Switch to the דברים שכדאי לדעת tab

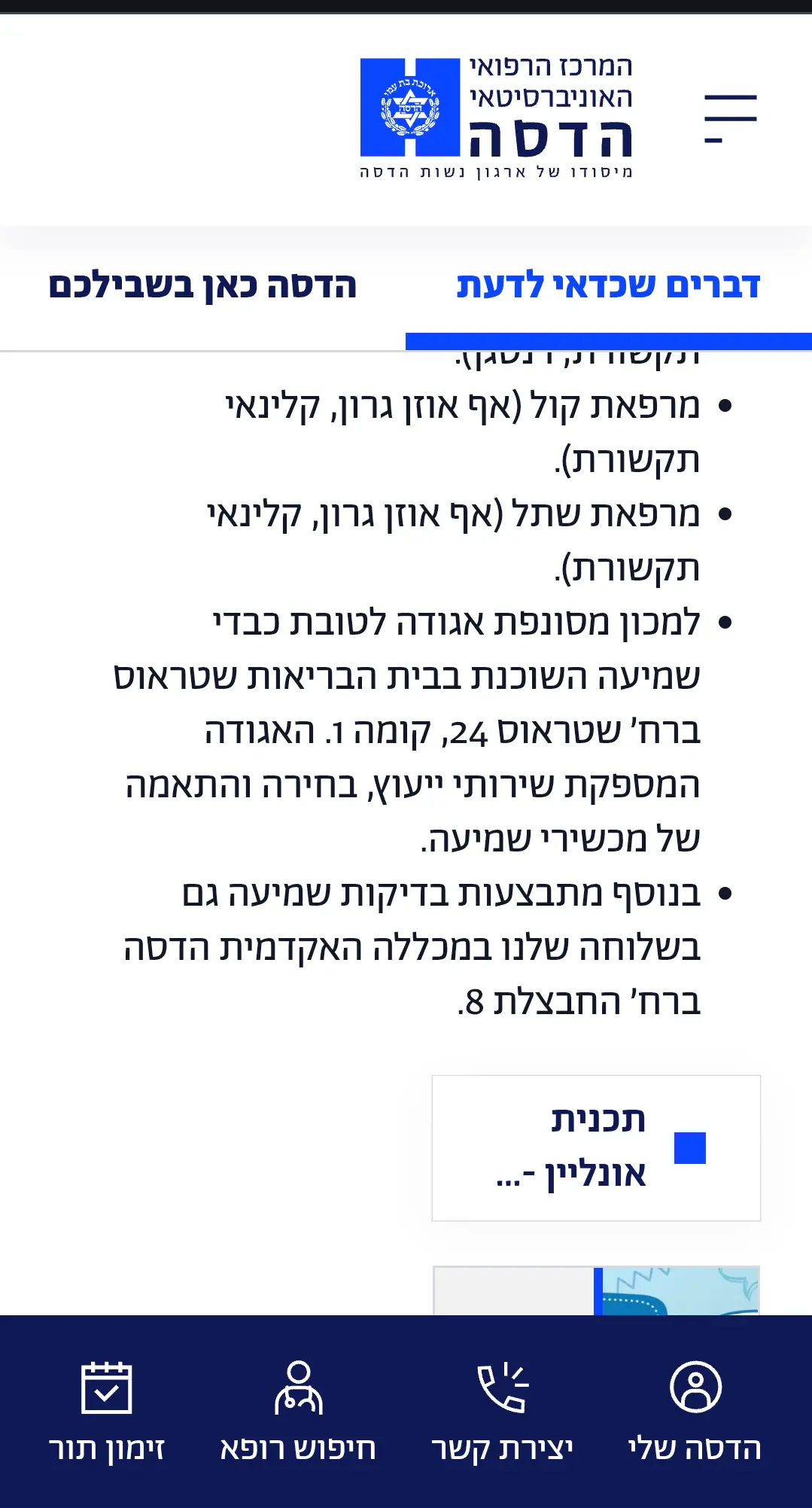tap(608, 287)
